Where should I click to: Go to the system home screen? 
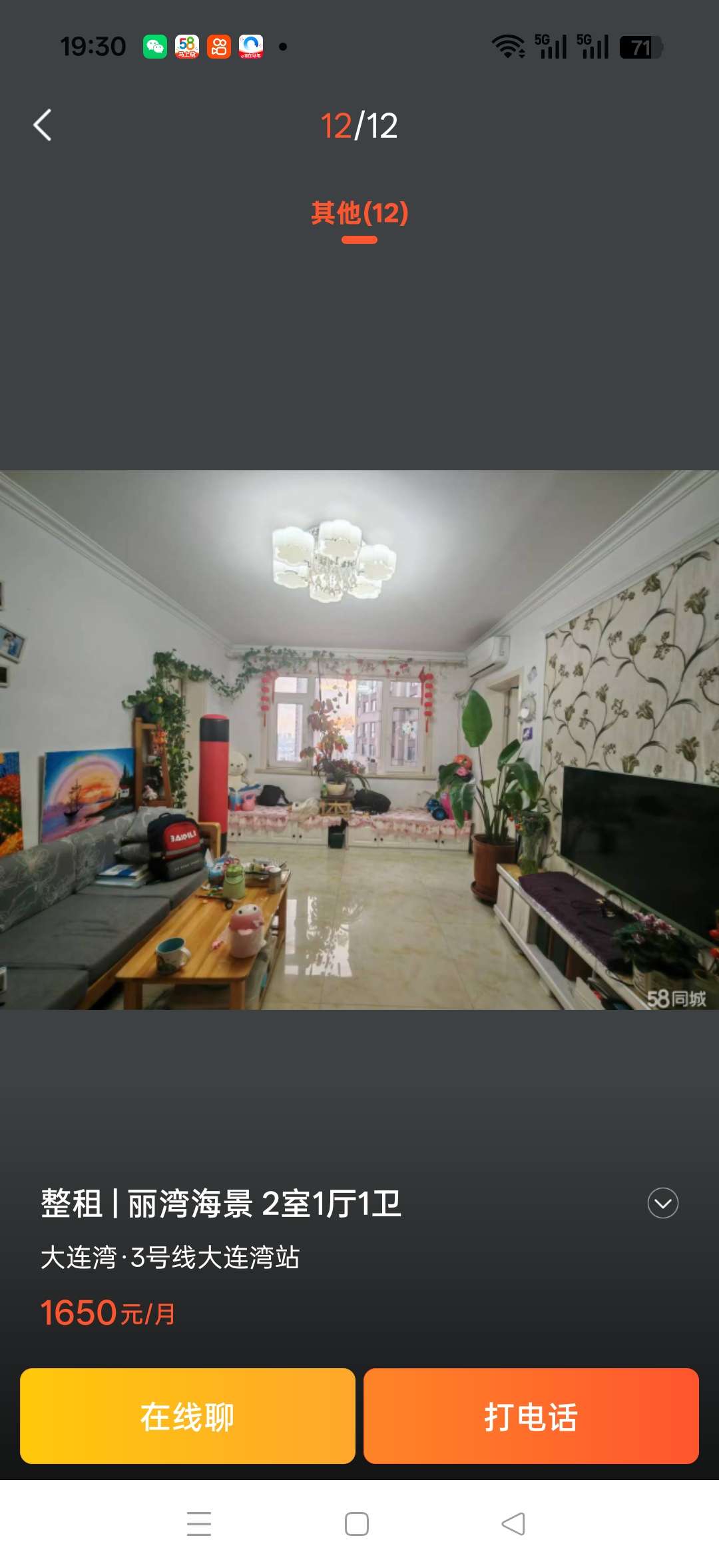pos(357,1523)
